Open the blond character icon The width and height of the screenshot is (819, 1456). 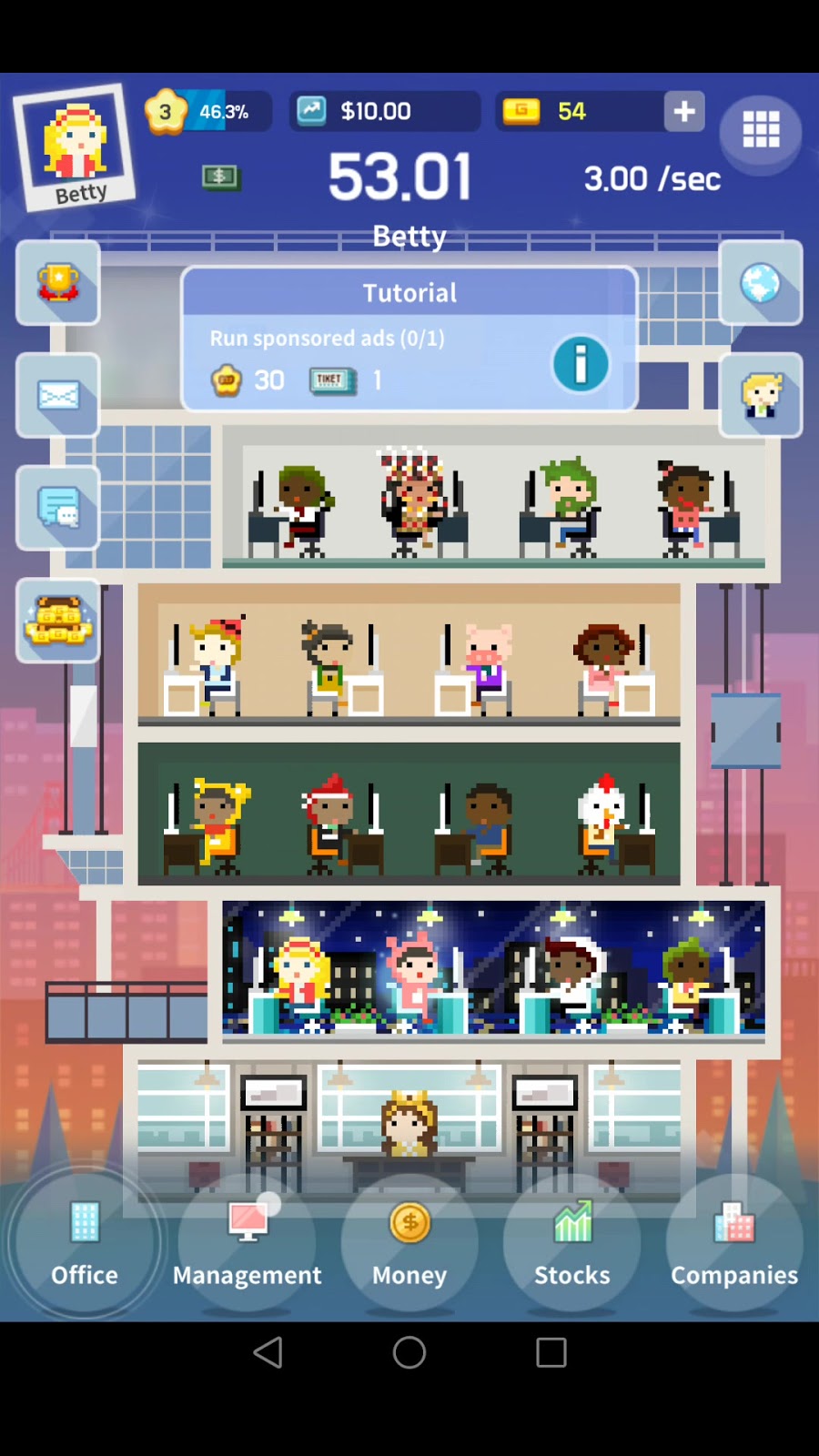(760, 396)
